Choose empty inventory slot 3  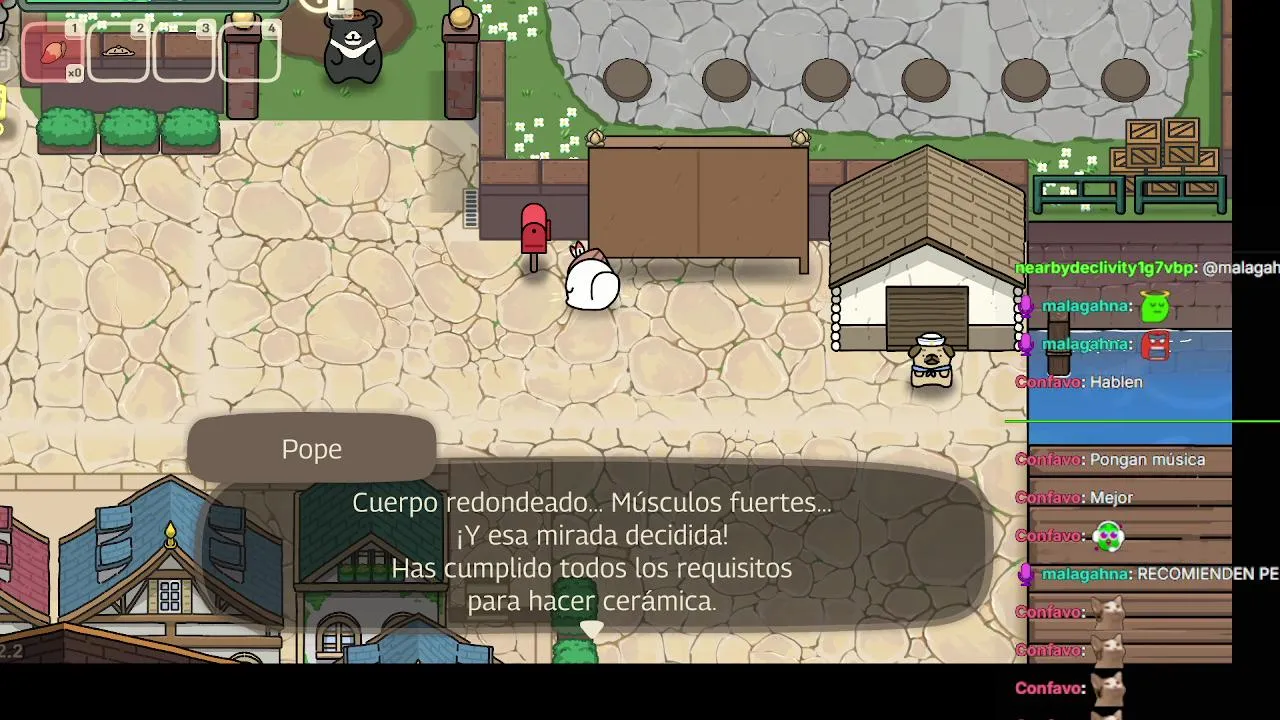tap(183, 50)
